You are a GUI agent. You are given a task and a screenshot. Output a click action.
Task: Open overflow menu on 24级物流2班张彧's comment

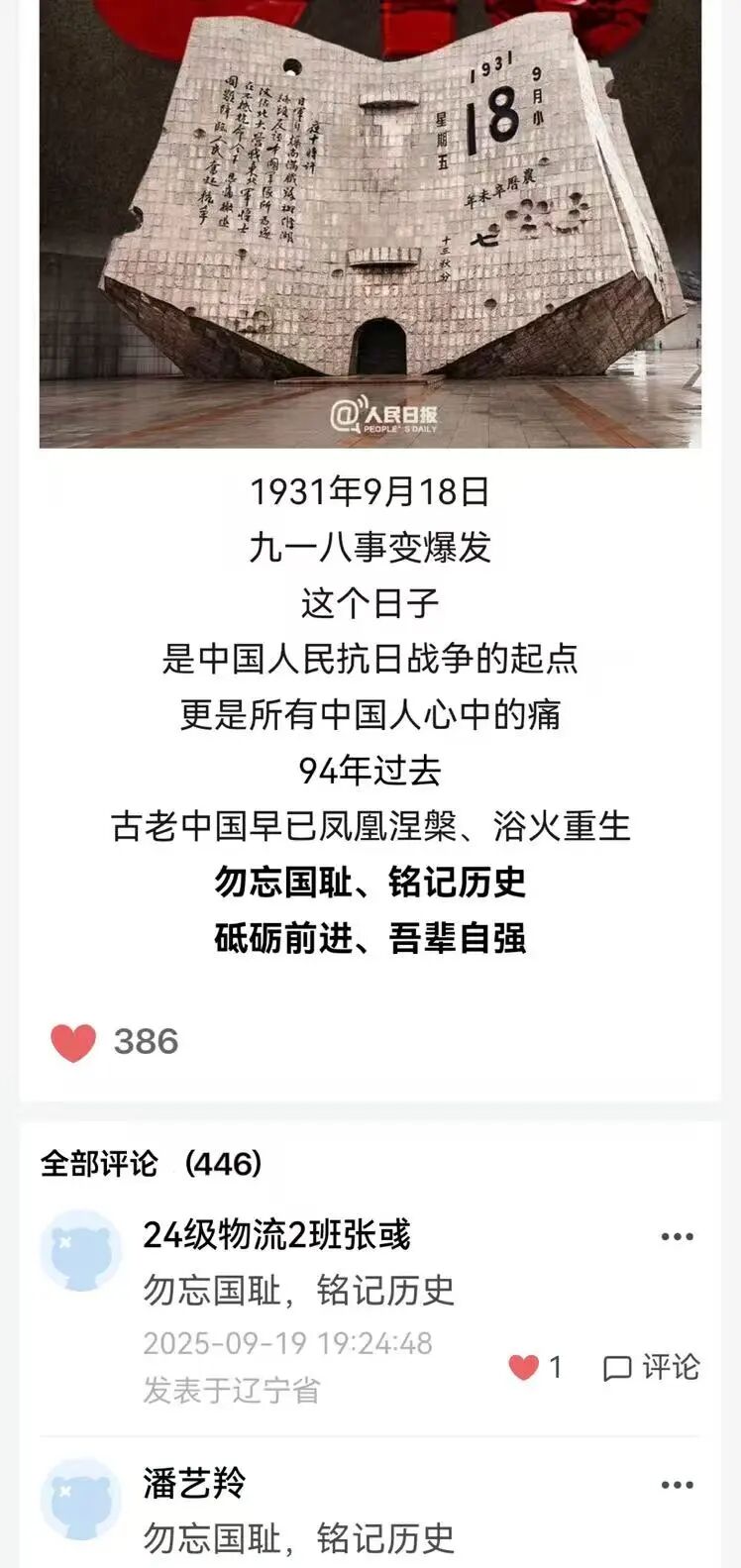click(x=677, y=1236)
